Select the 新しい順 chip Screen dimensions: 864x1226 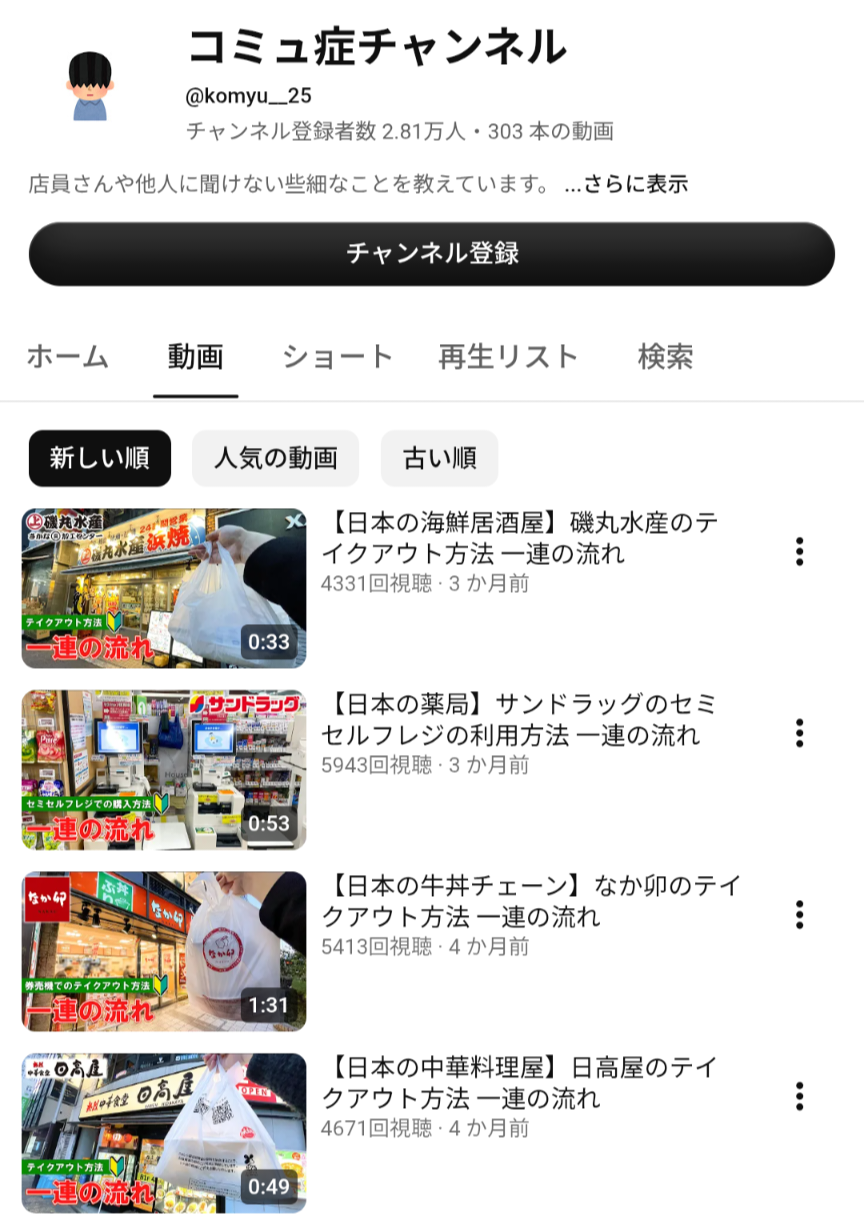[x=99, y=459]
